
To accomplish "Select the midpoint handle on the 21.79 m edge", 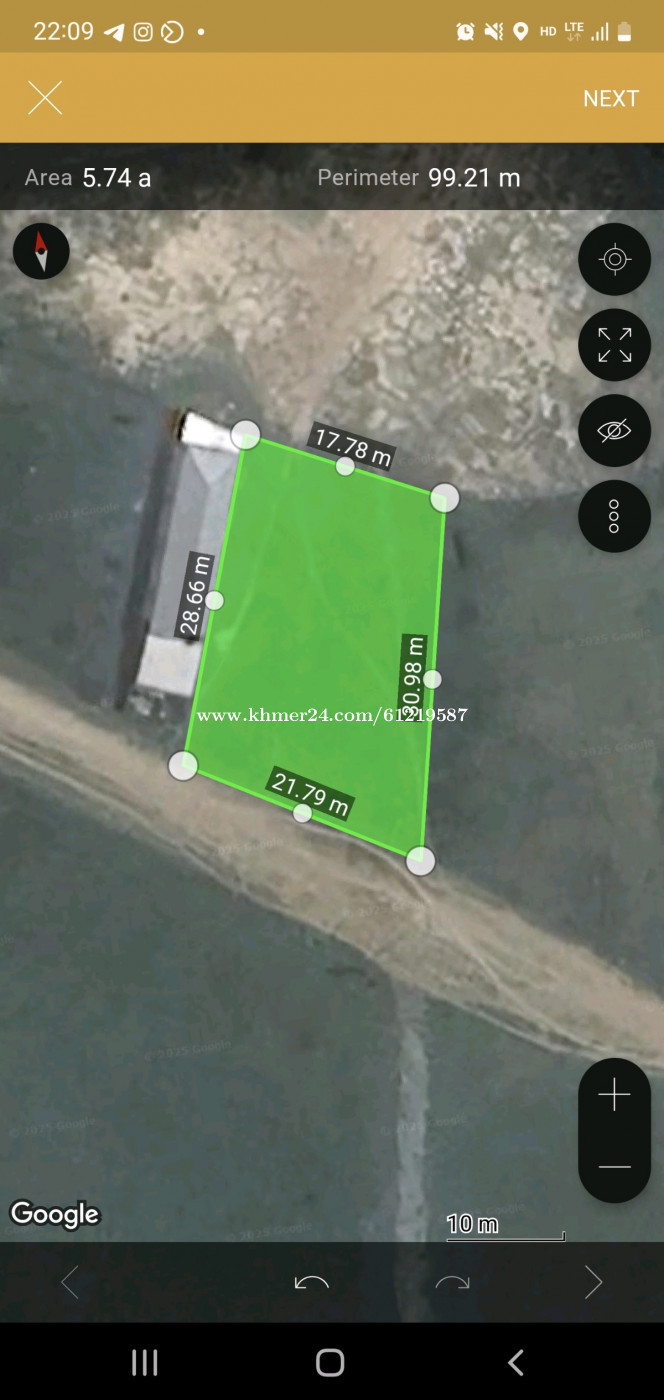I will point(302,813).
